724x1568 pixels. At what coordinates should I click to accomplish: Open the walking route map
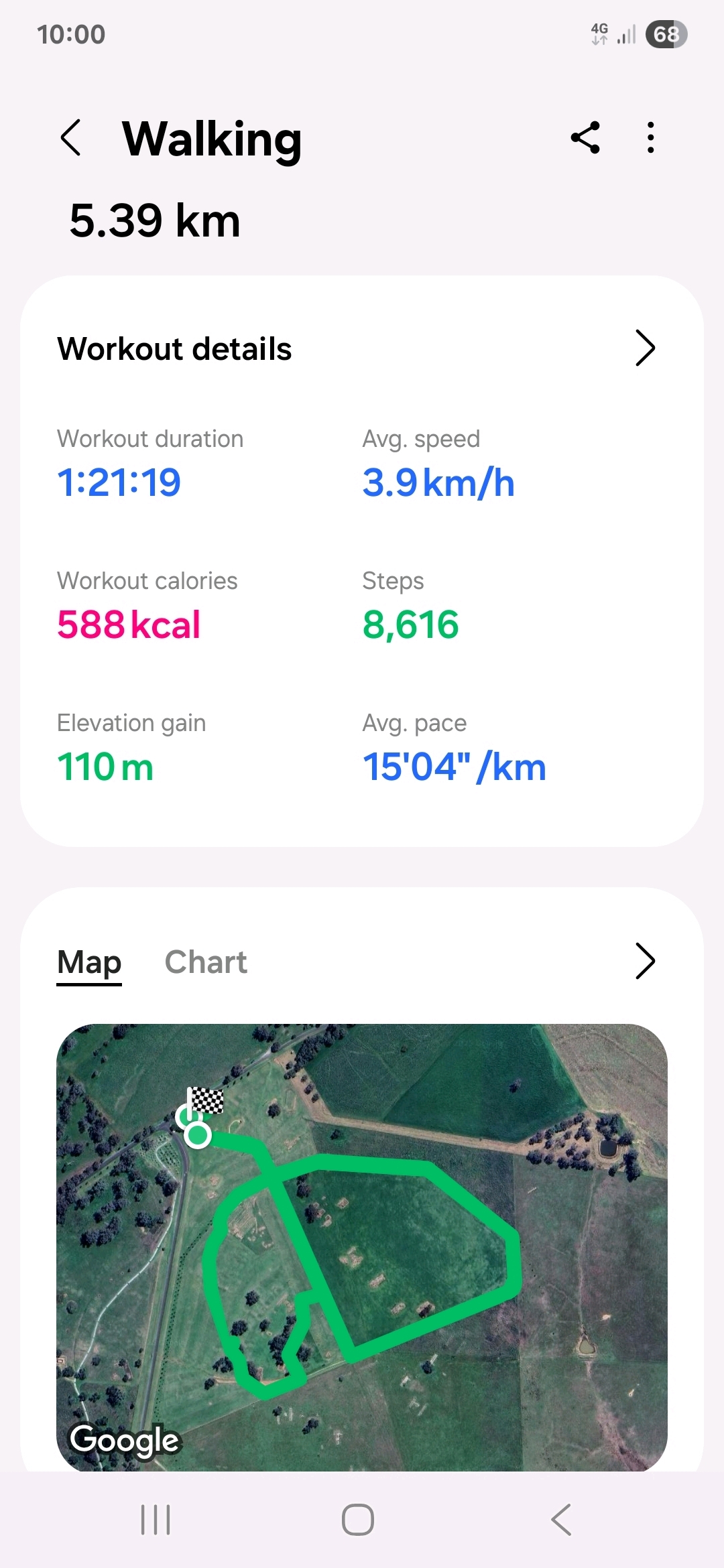coord(362,1246)
